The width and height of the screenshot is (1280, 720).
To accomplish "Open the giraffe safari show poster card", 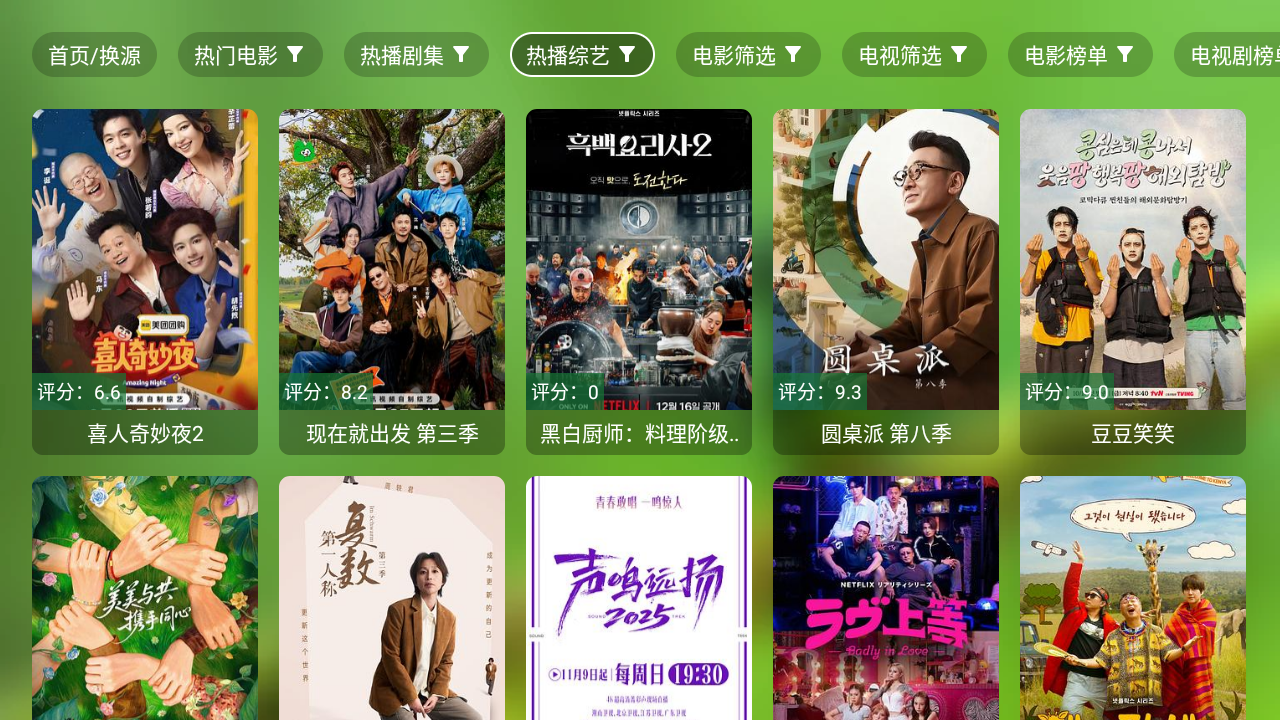I will 1133,600.
